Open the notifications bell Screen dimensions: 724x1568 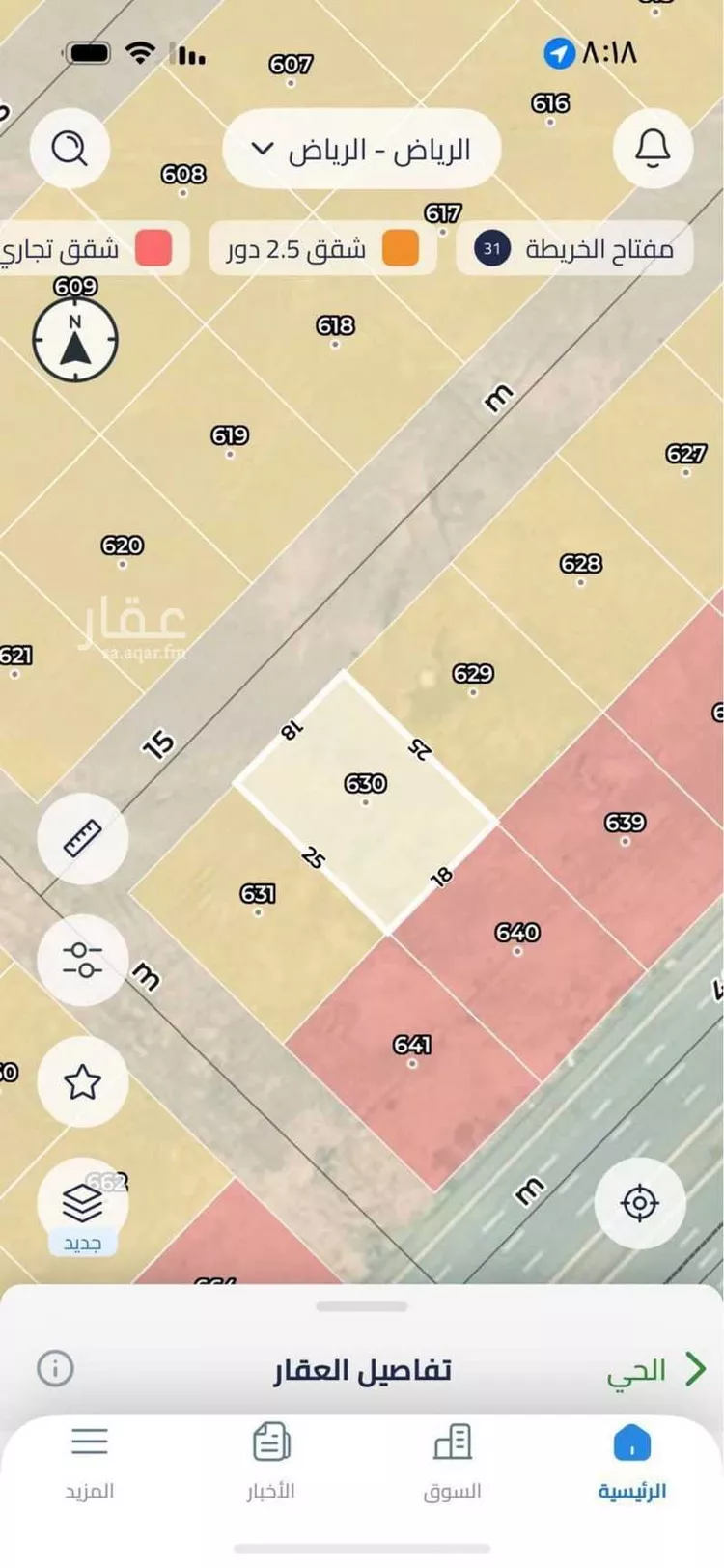[654, 149]
